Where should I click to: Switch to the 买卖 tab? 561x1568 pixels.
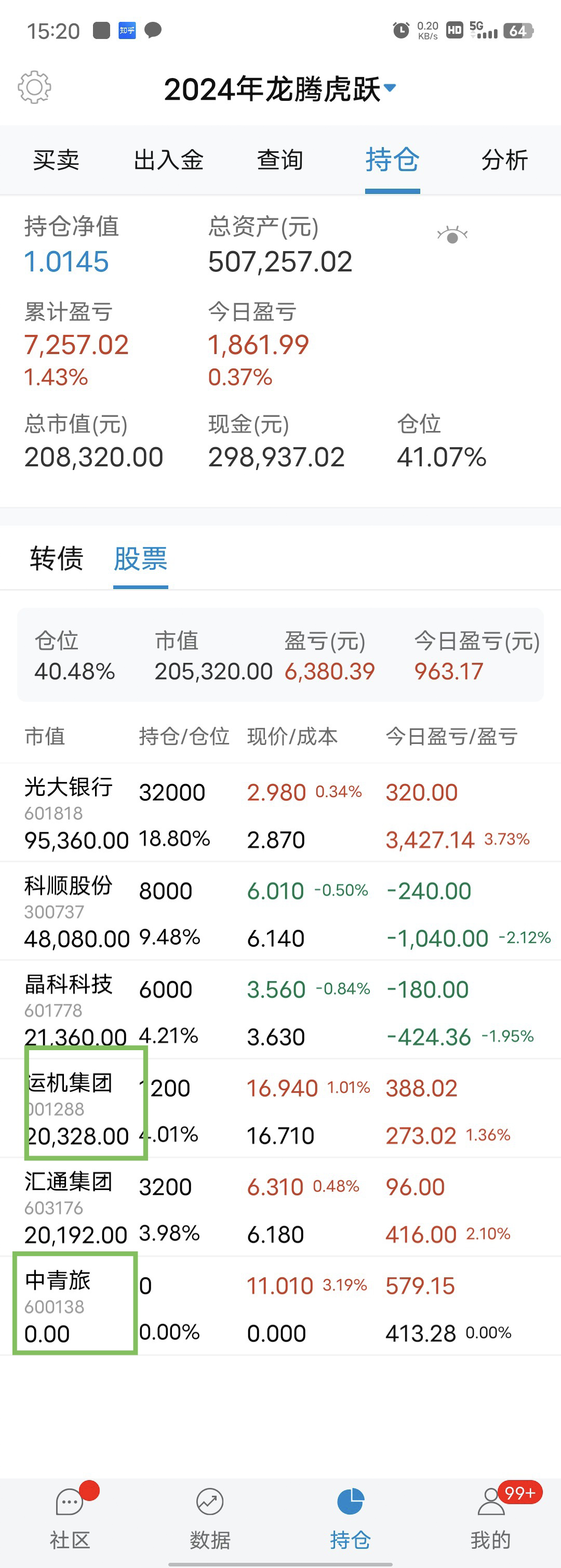56,160
